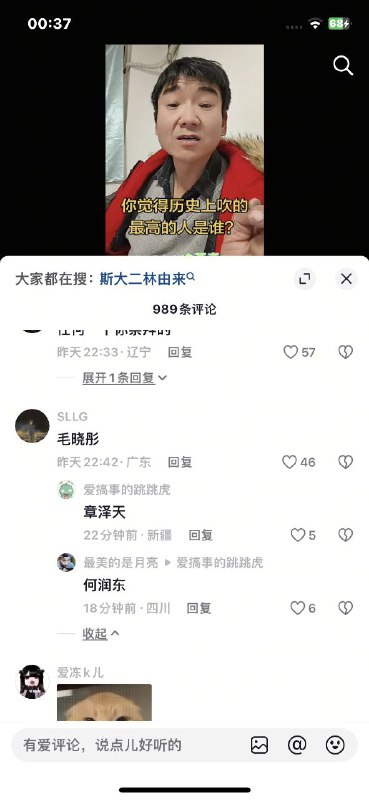Collapse replies with 收起

[x=101, y=634]
